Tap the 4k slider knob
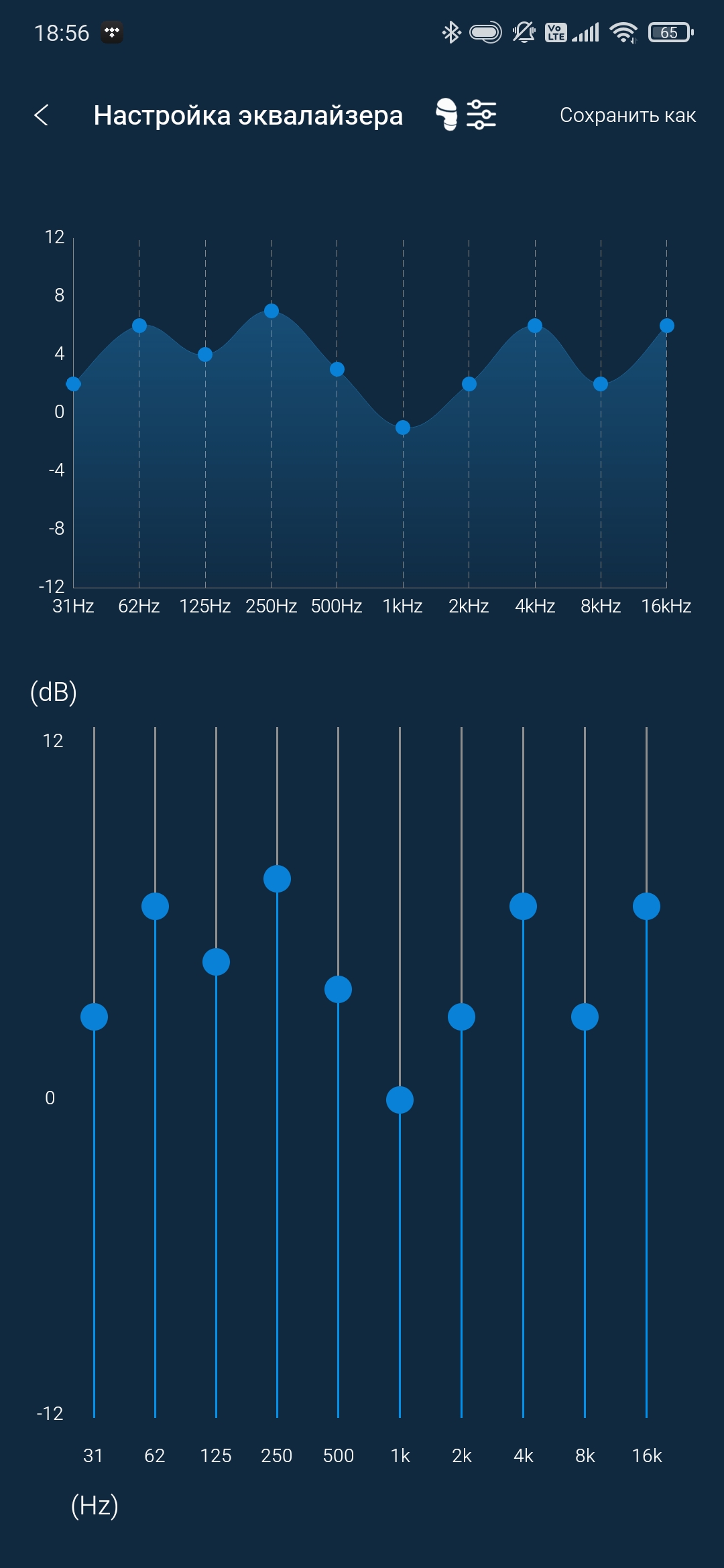This screenshot has height=1568, width=724. click(x=523, y=907)
